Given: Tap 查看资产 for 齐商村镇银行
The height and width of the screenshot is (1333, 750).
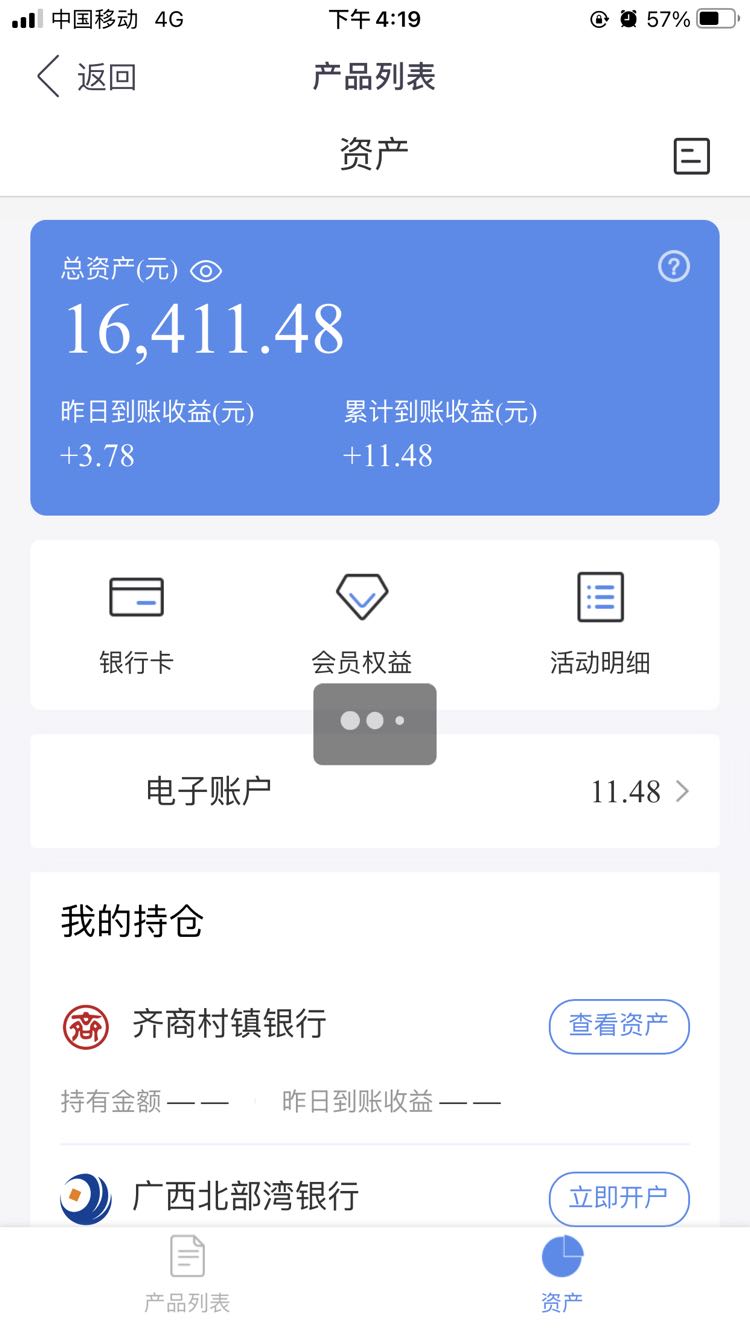Looking at the screenshot, I should 619,1026.
